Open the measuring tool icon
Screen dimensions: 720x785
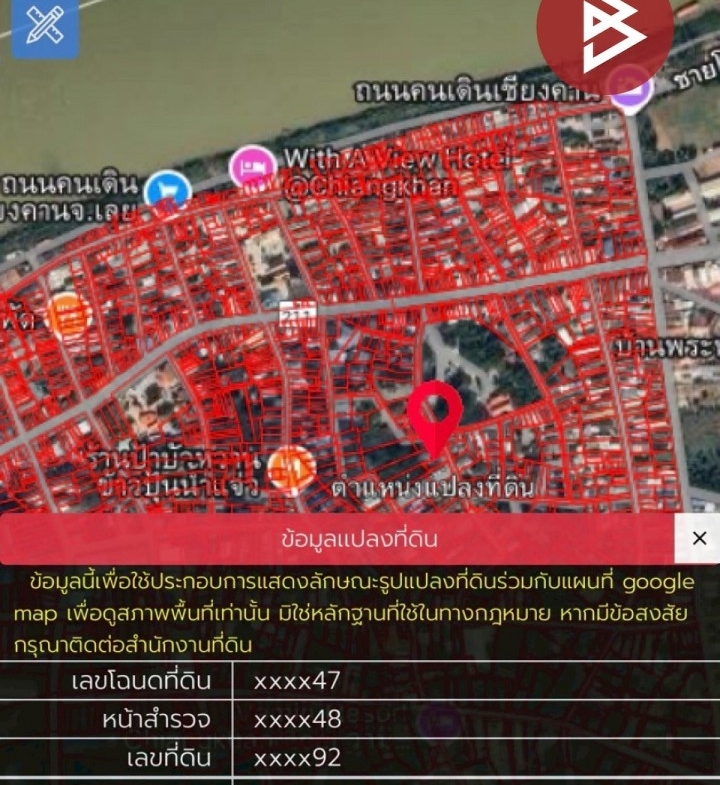pyautogui.click(x=44, y=27)
